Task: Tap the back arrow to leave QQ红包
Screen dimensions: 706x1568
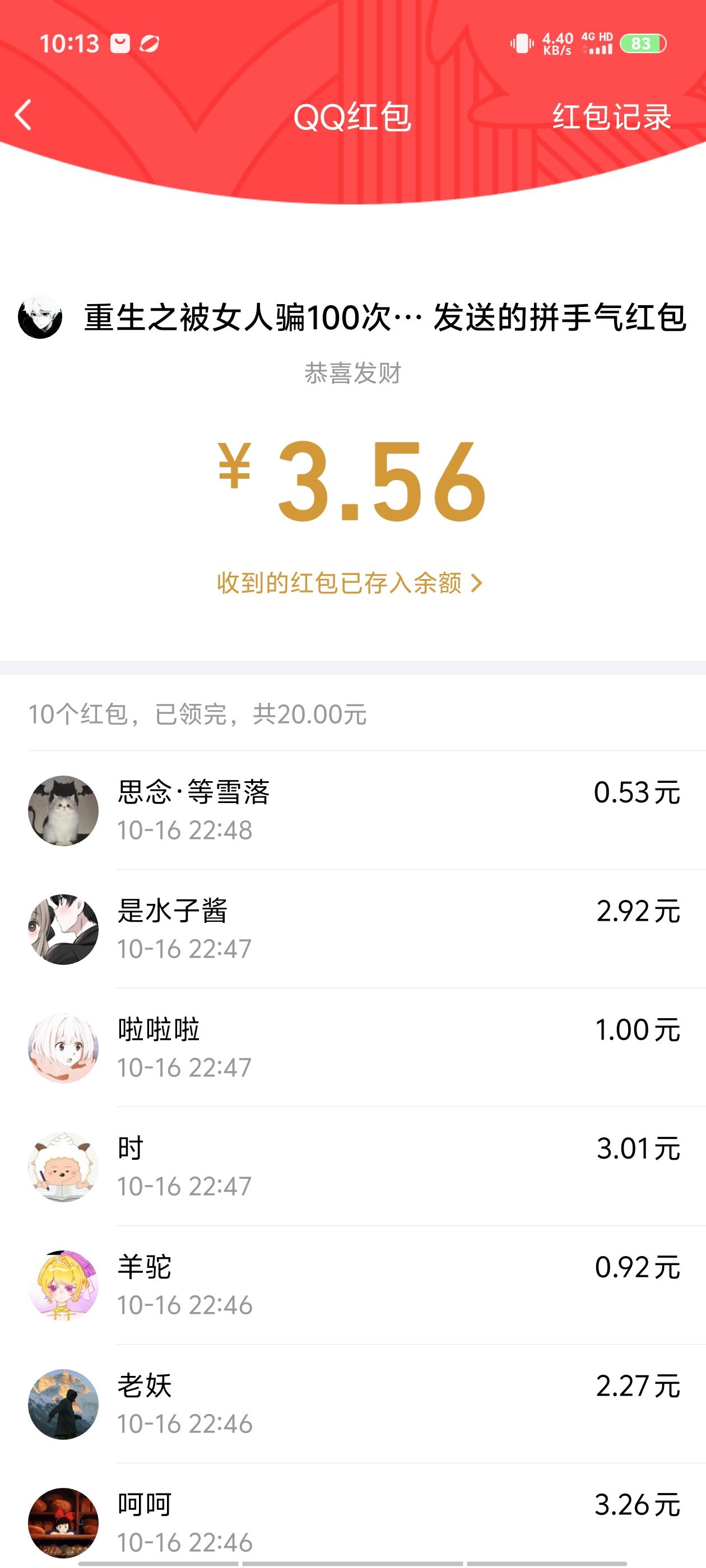Action: (x=24, y=117)
